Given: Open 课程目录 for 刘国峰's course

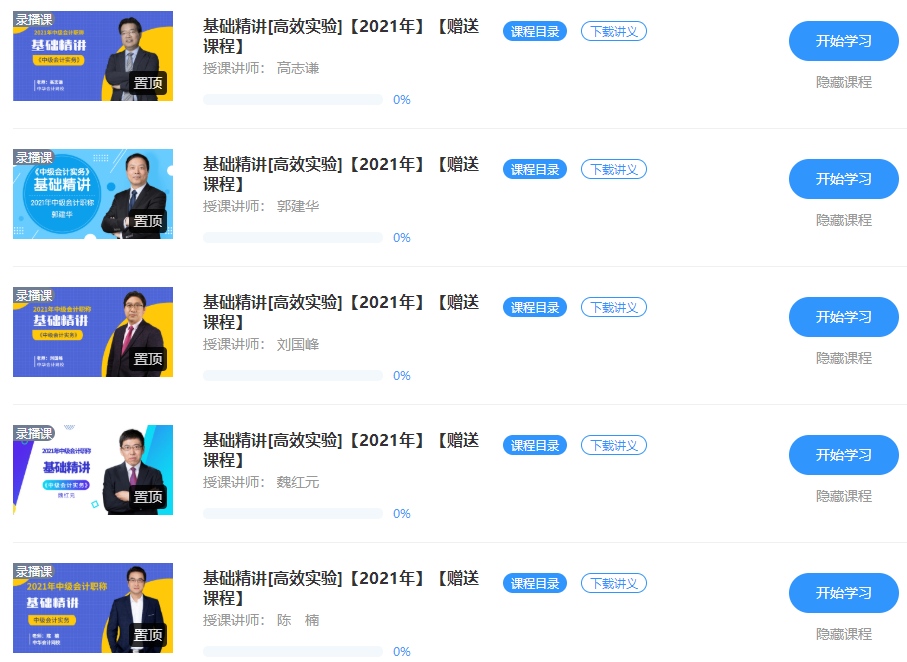Looking at the screenshot, I should (x=535, y=307).
